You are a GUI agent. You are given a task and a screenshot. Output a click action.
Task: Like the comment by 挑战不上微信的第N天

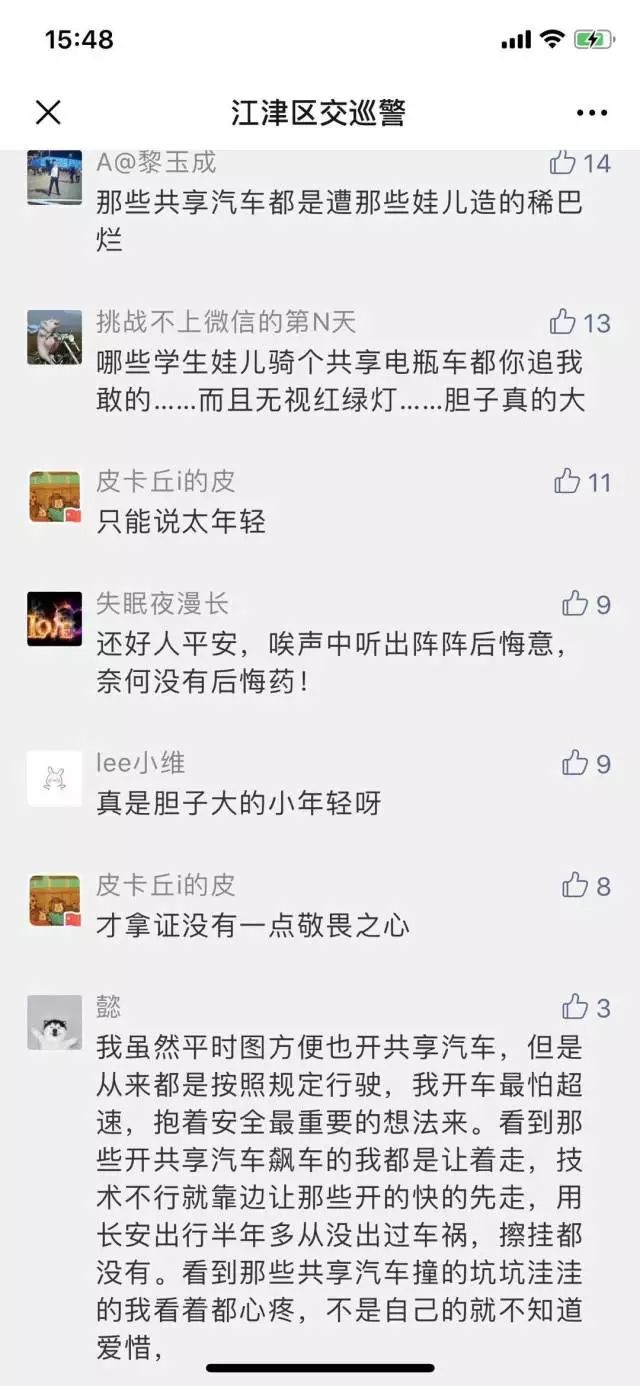563,322
